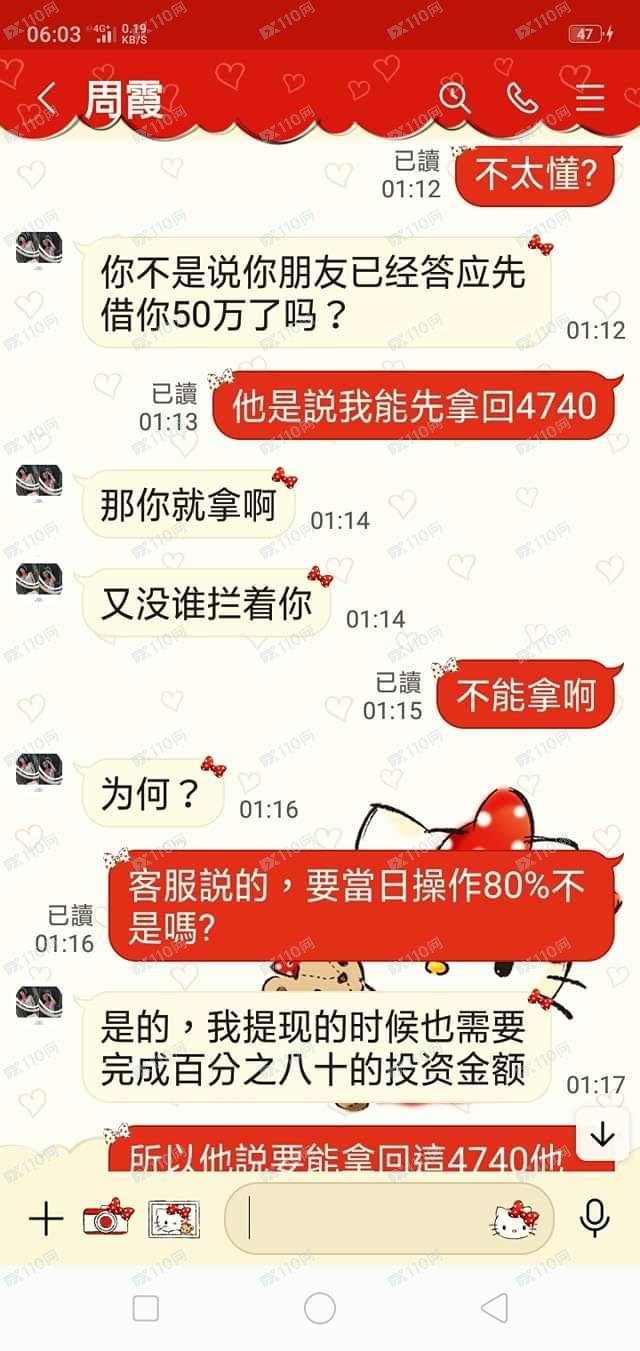Viewport: 640px width, 1351px height.
Task: Open 周霞's avatar beside the 为何？ message
Action: (x=39, y=768)
